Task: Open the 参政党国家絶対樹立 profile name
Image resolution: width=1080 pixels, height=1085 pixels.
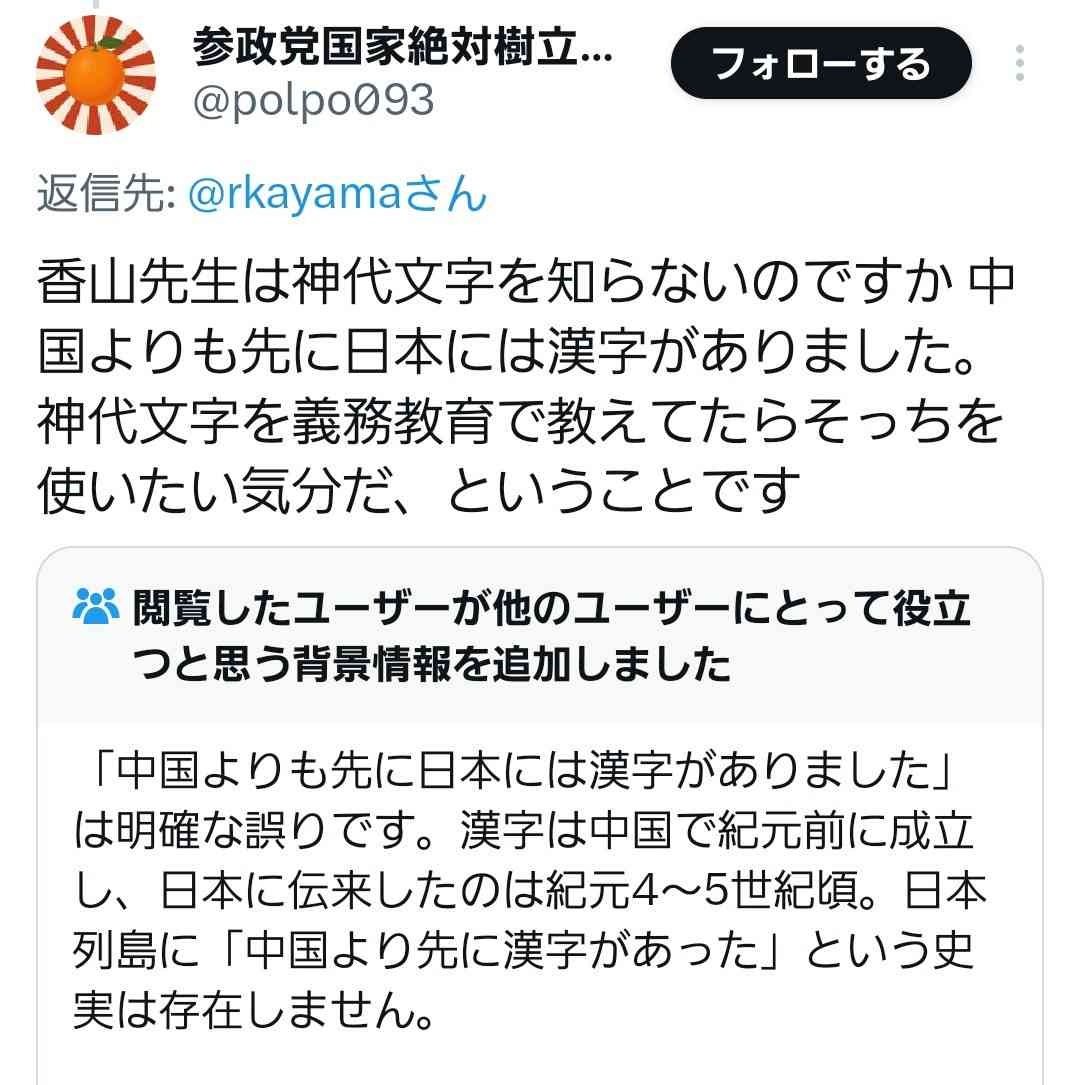Action: click(400, 49)
